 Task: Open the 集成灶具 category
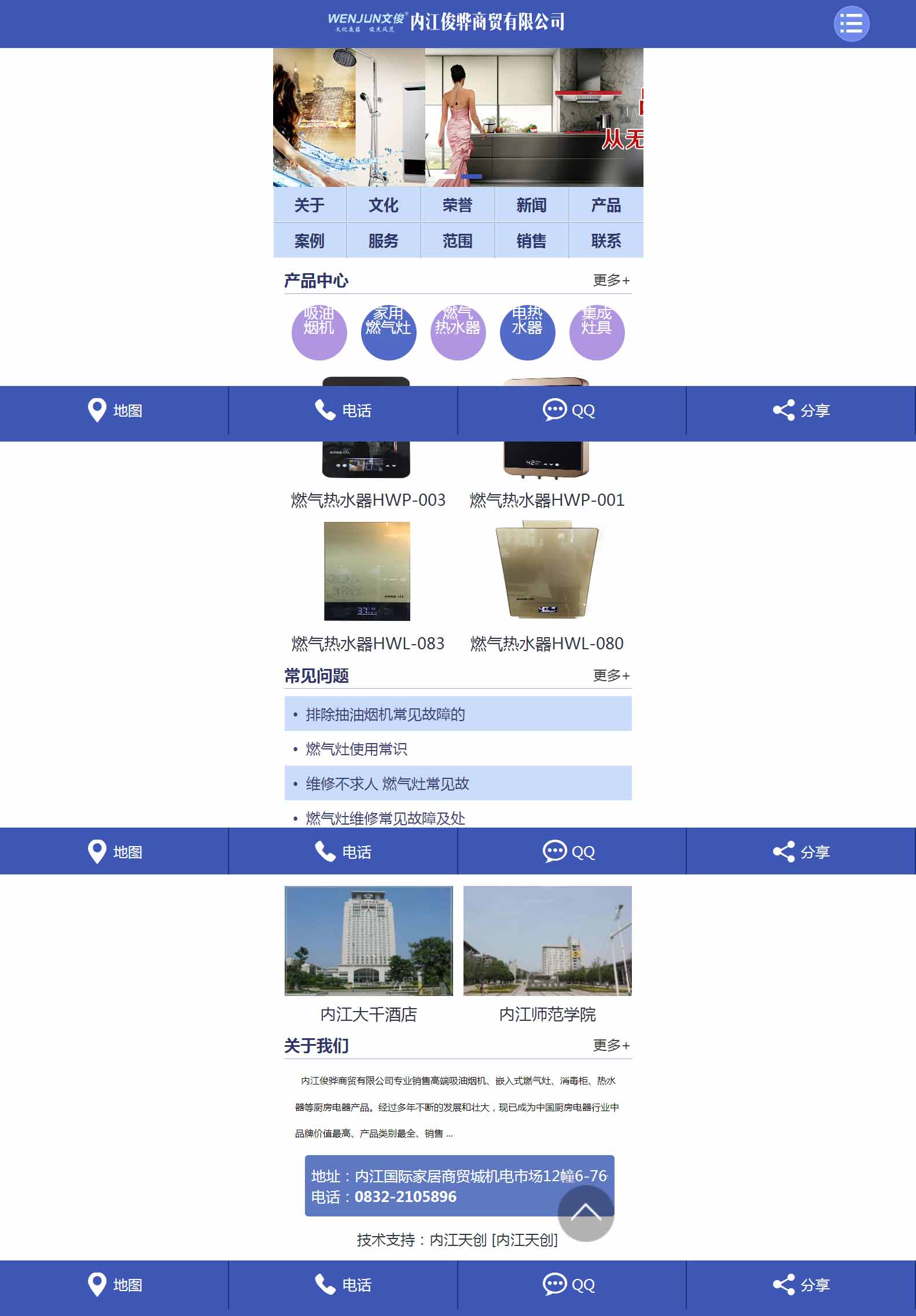pyautogui.click(x=597, y=332)
